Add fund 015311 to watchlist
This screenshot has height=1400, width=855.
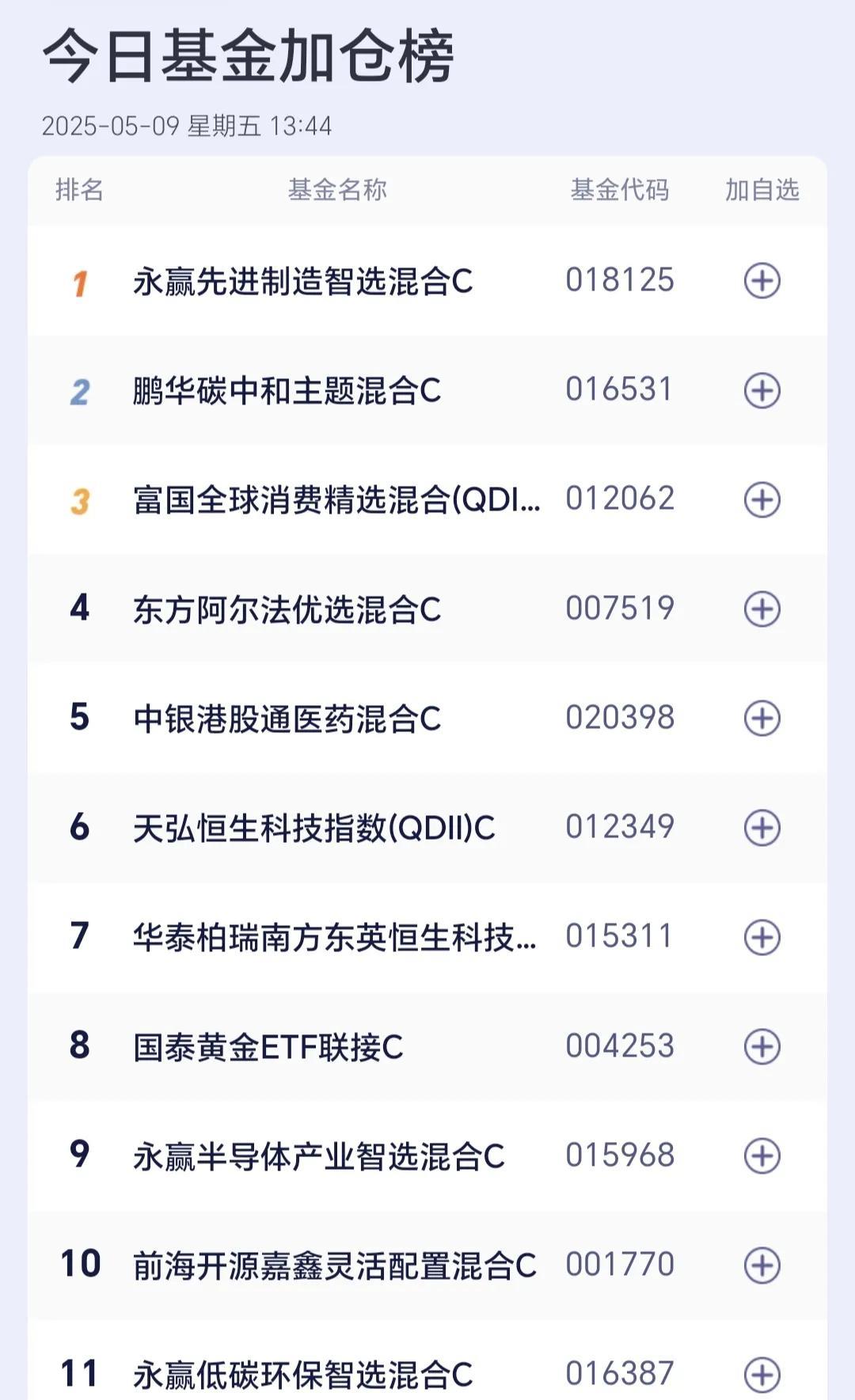[762, 937]
